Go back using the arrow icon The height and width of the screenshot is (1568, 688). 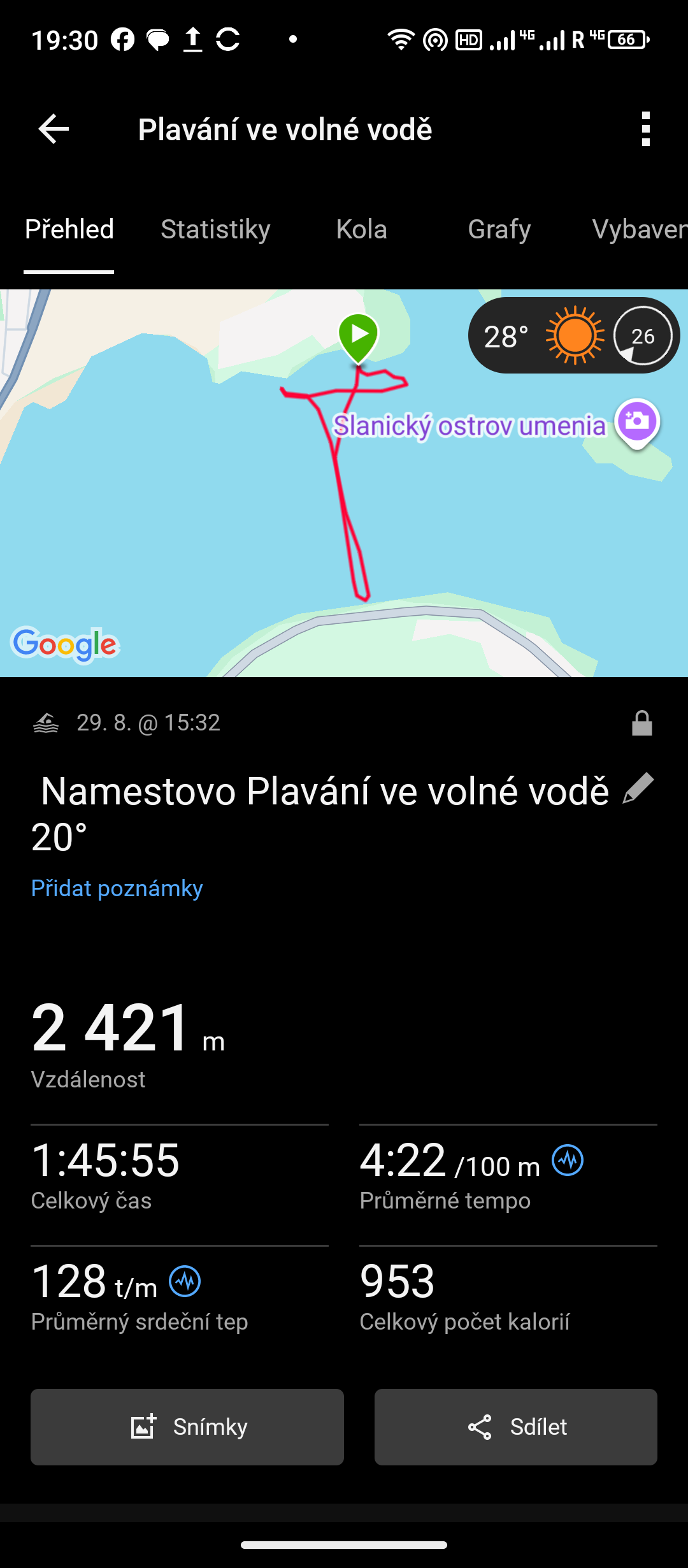[x=54, y=129]
